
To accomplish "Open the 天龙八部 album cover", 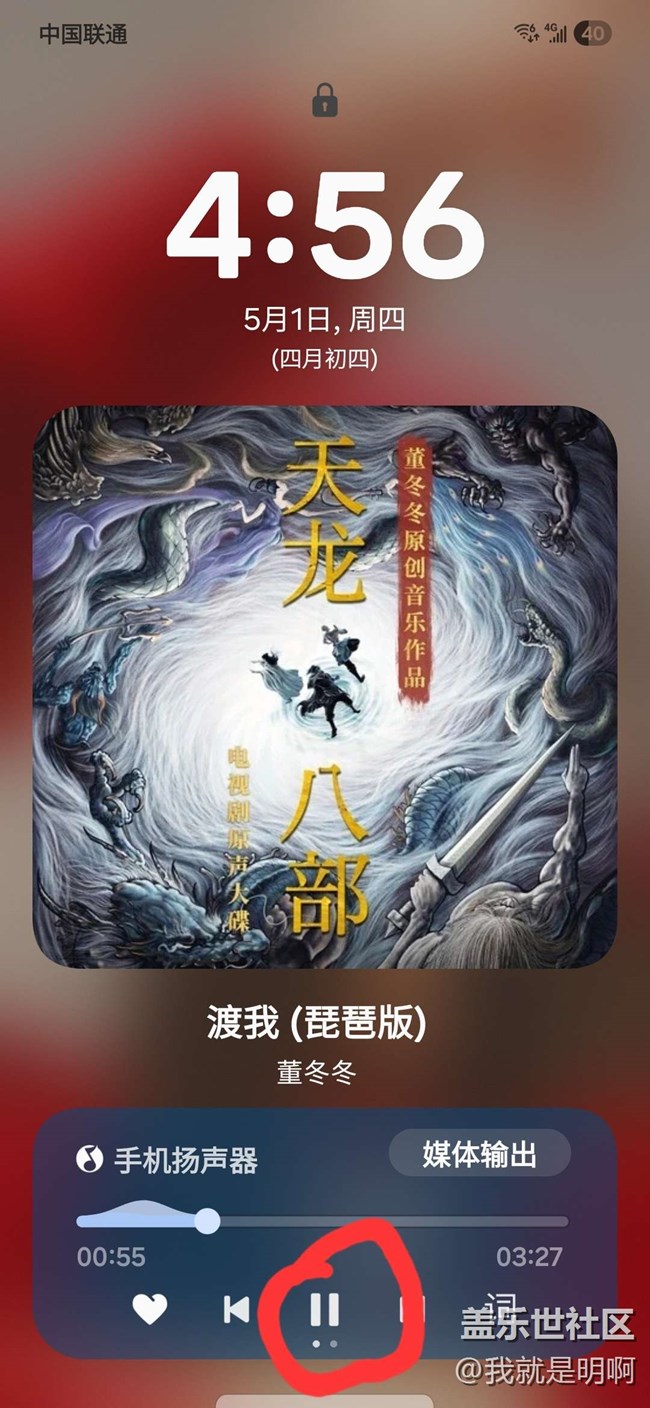I will coord(325,688).
